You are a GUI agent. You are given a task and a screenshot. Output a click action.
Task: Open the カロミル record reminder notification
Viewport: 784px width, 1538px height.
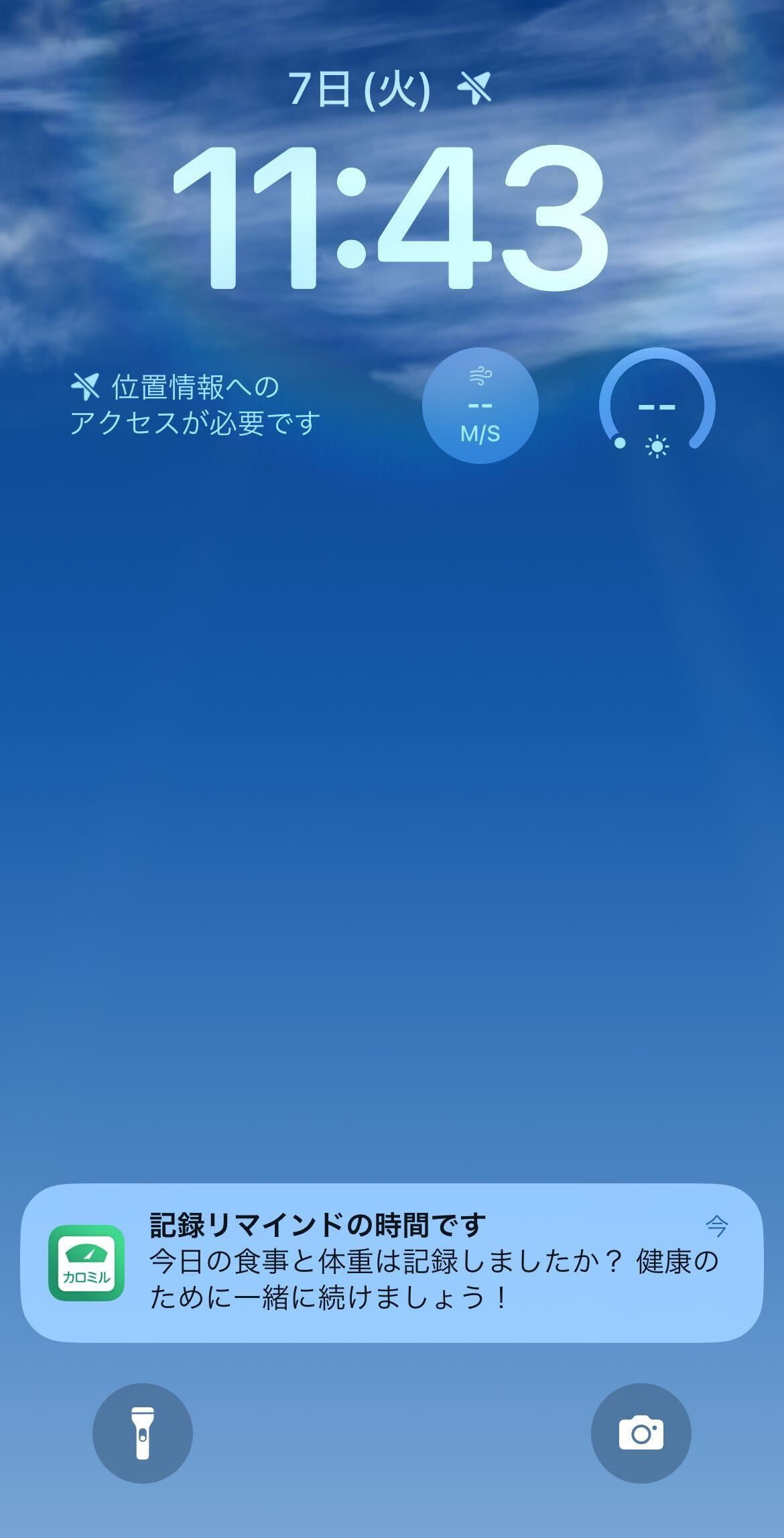[392, 1263]
